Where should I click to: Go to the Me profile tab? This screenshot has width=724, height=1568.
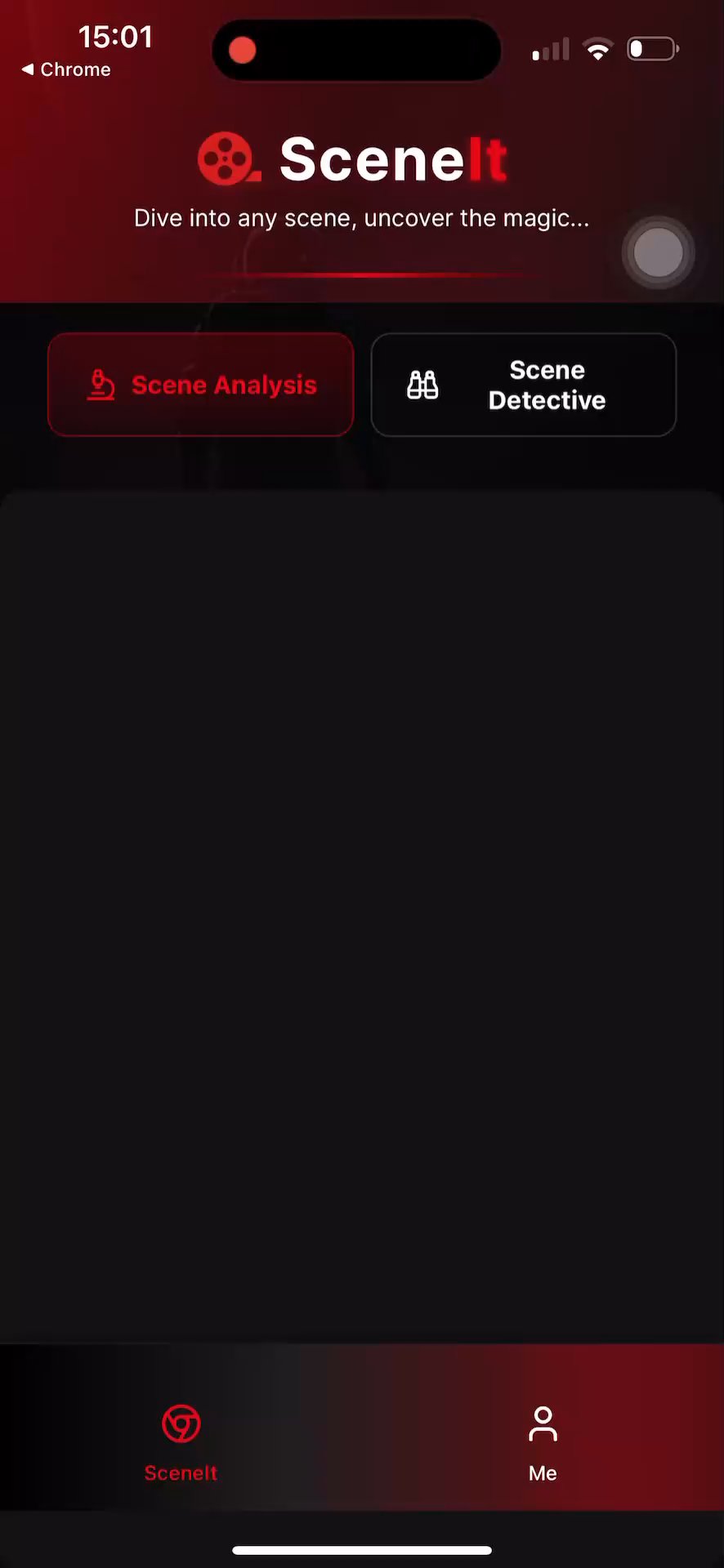[543, 1442]
